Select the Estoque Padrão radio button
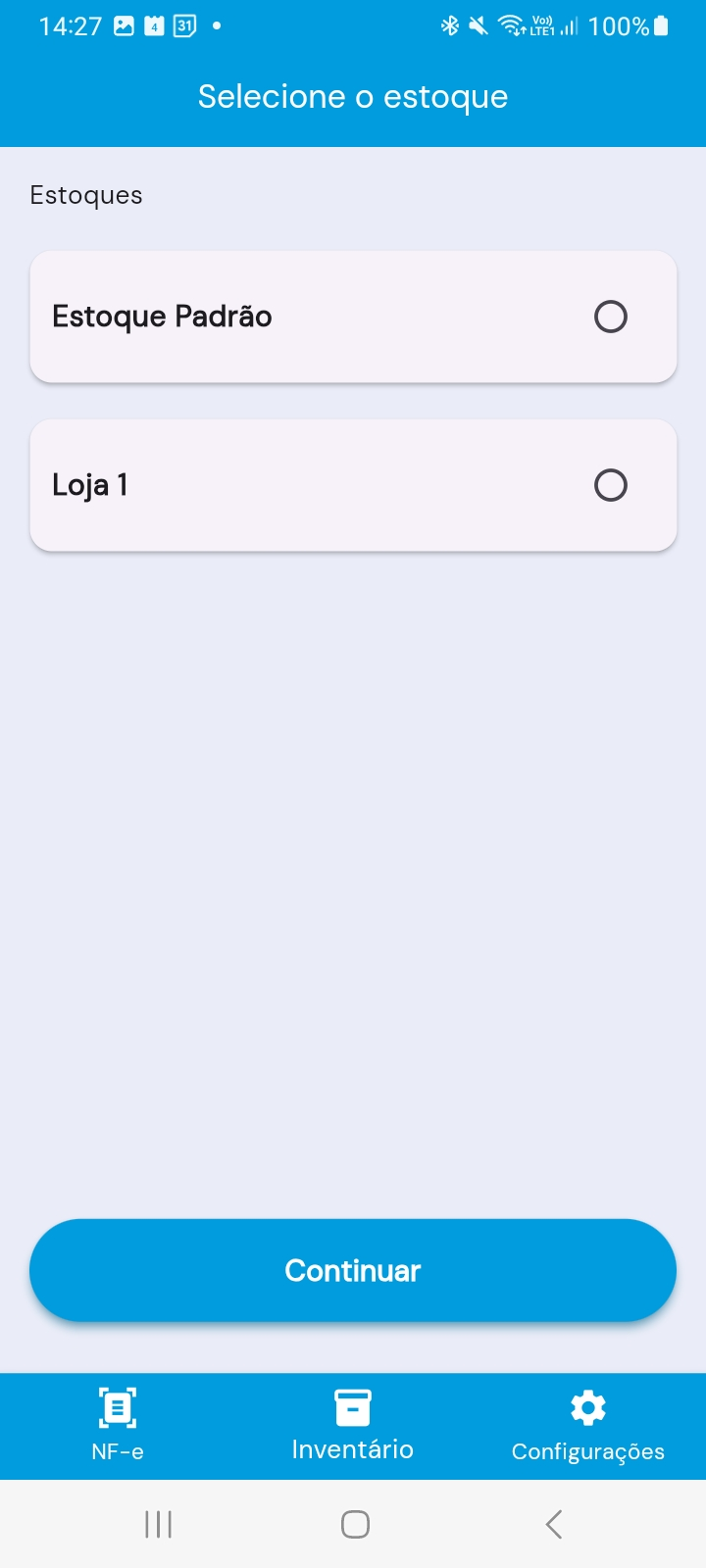706x1568 pixels. (x=610, y=317)
